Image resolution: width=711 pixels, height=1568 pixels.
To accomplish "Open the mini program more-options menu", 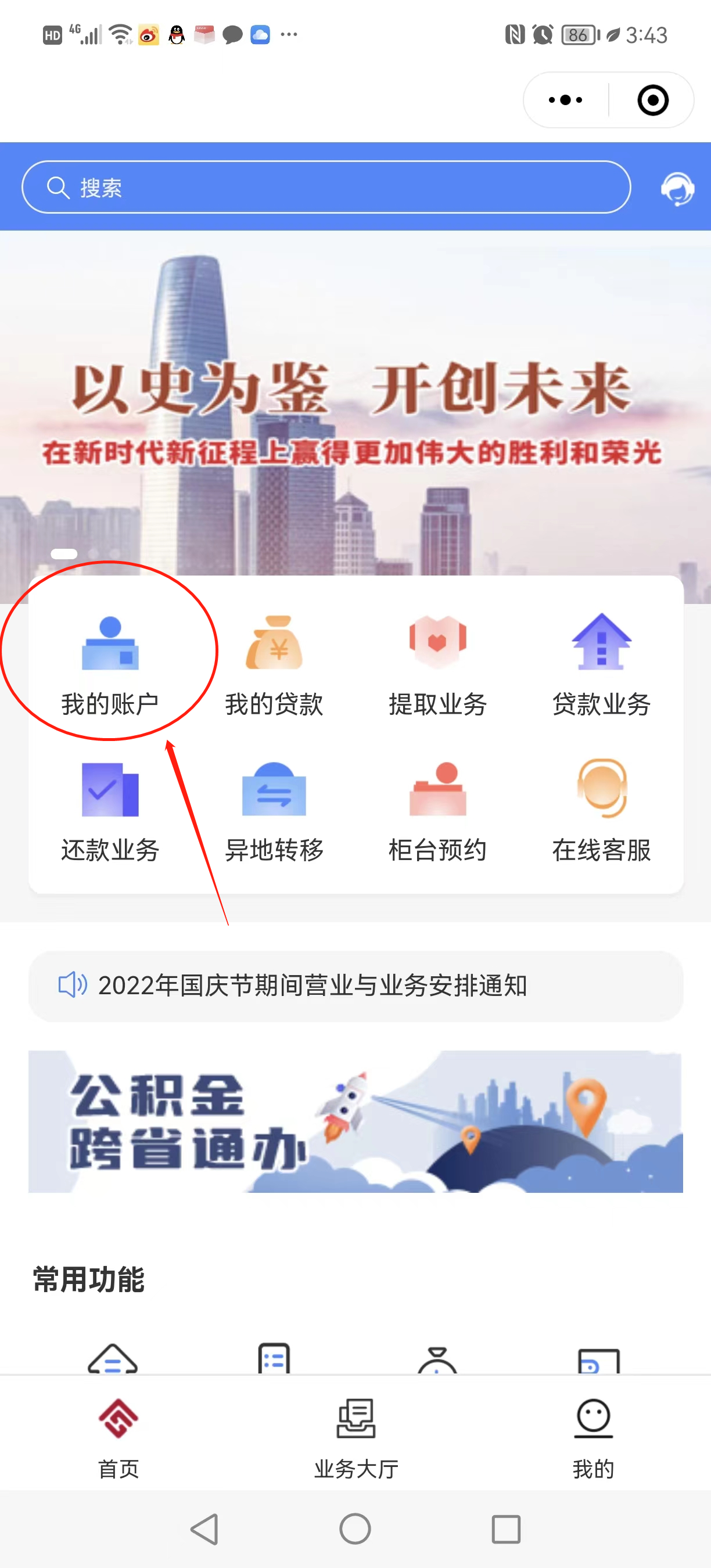I will coord(566,100).
